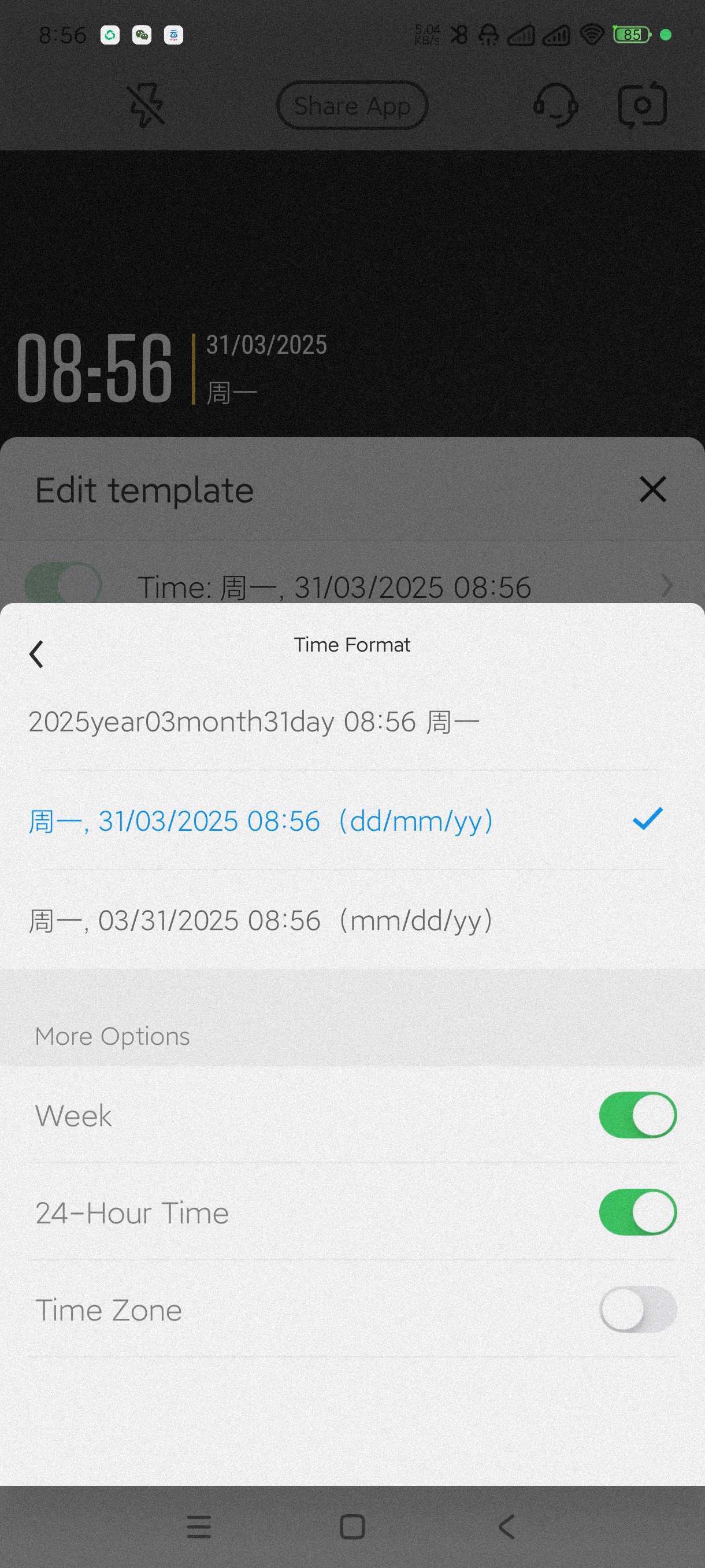Tap the system back navigation button
Viewport: 705px width, 1568px height.
[506, 1526]
